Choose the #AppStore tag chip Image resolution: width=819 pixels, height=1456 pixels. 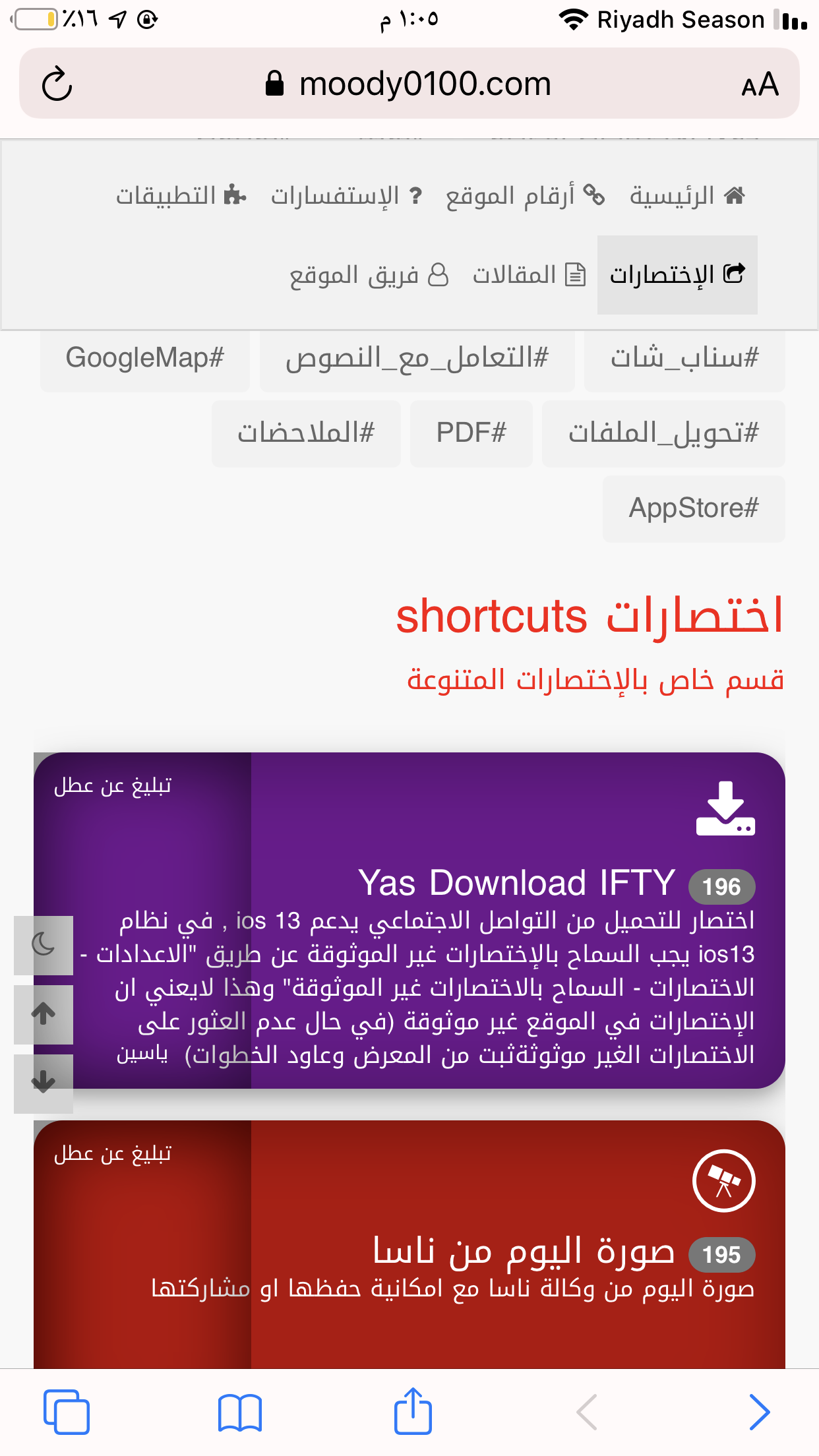click(x=693, y=508)
